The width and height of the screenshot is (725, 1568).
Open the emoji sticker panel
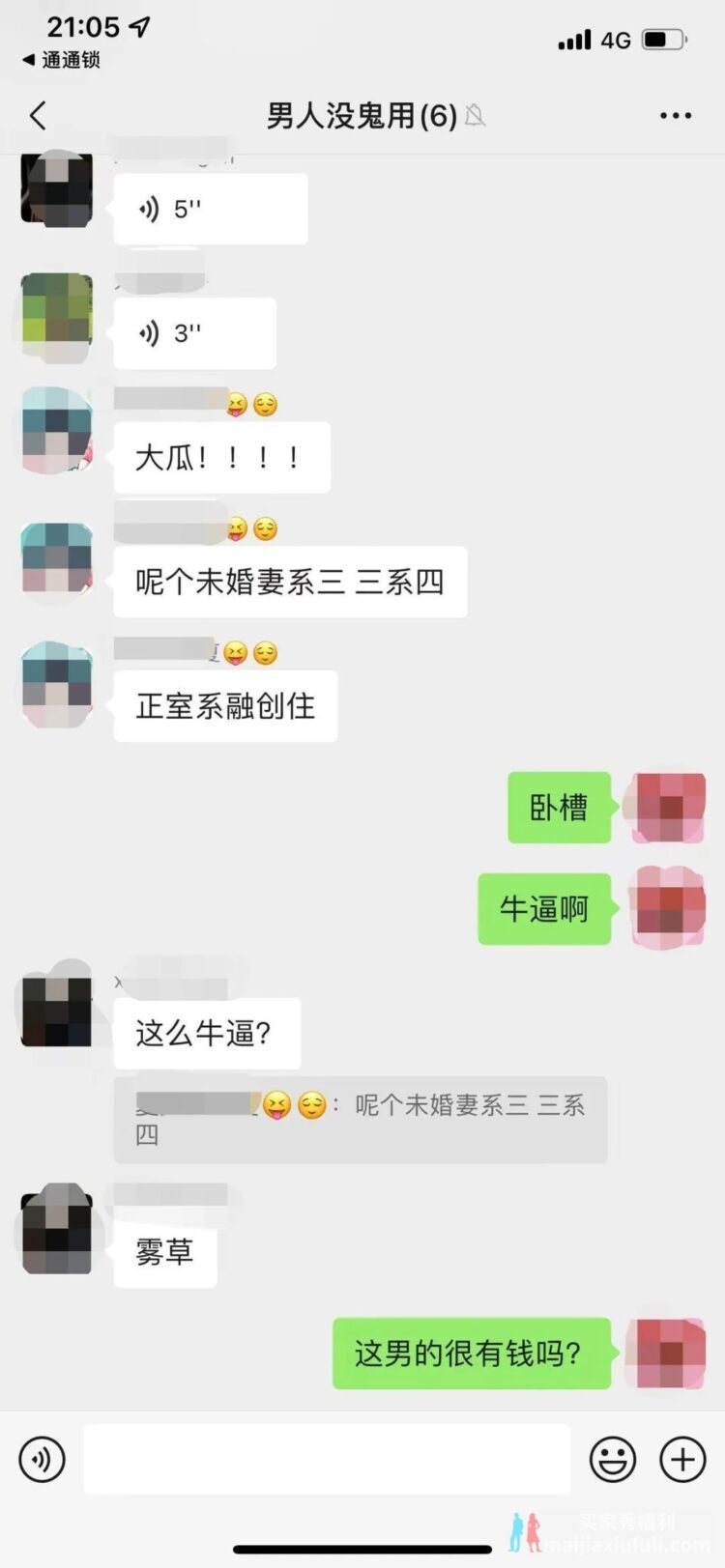click(613, 1459)
